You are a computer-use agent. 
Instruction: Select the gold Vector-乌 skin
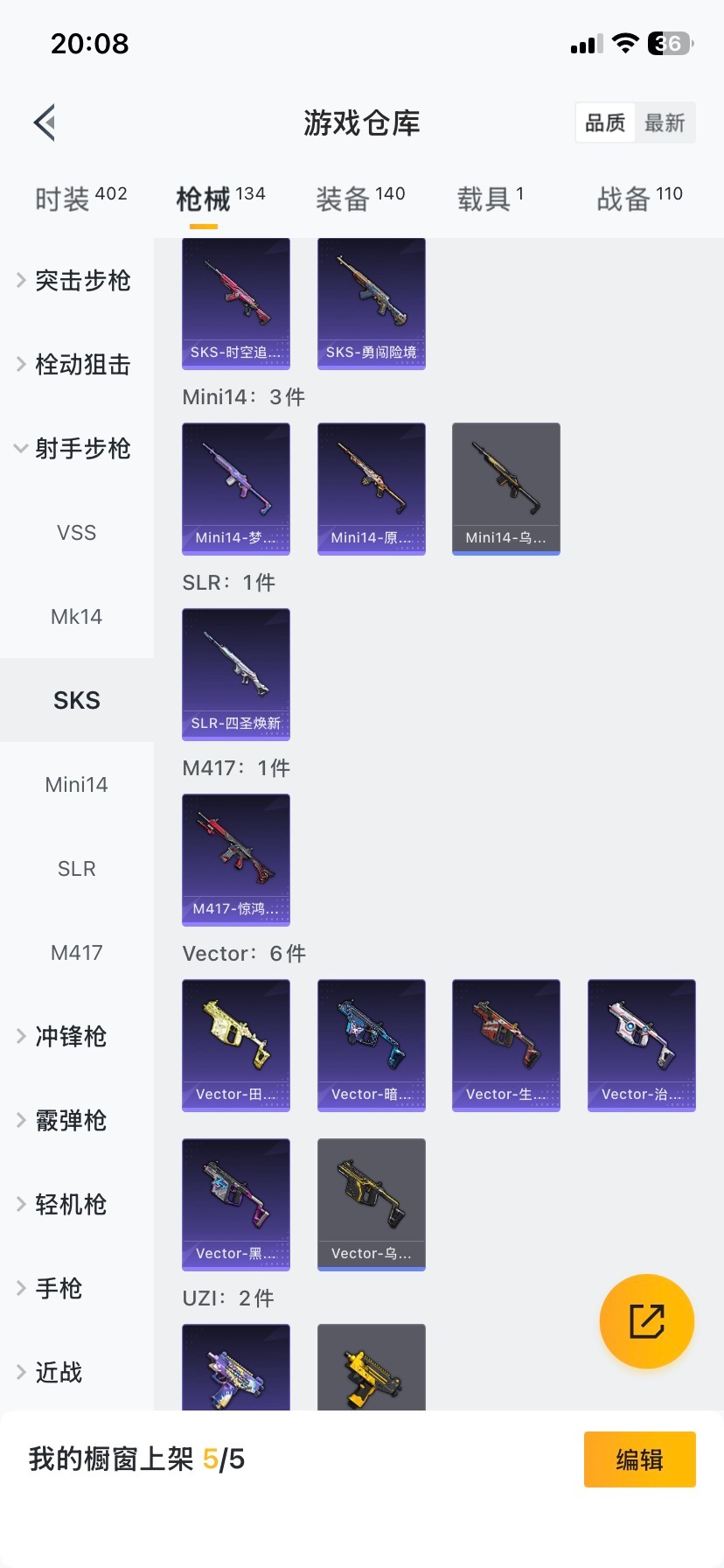[371, 1204]
